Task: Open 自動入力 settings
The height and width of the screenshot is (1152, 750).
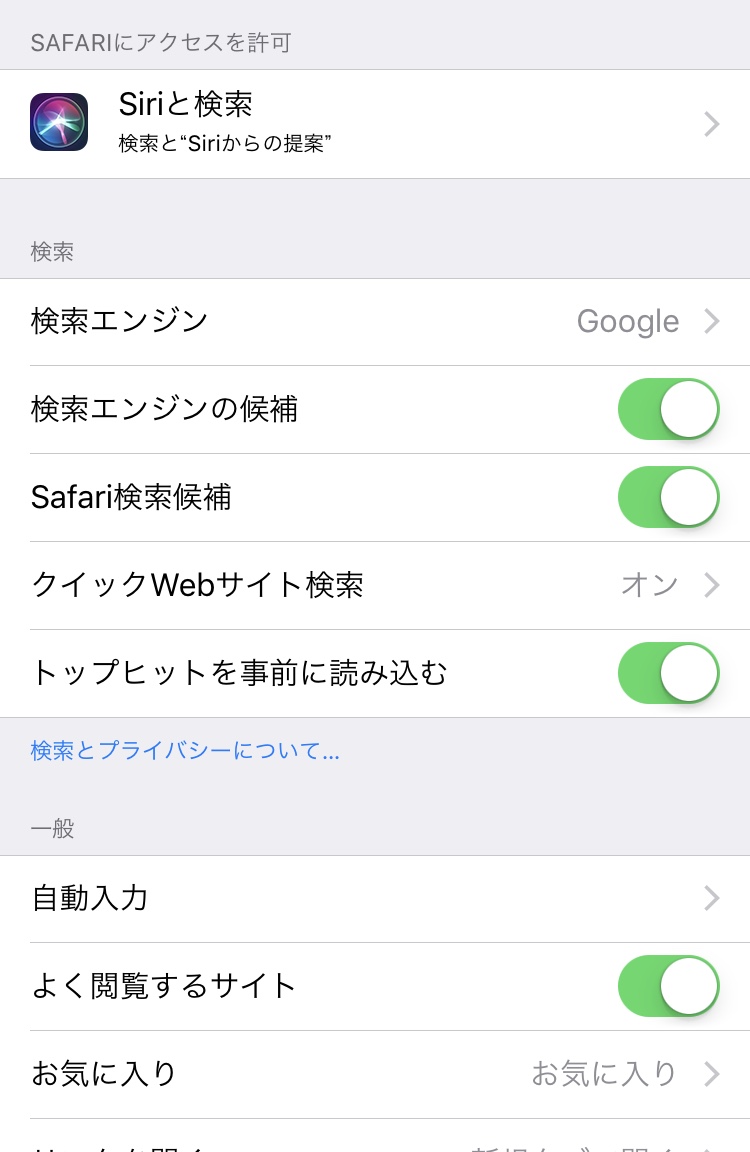Action: coord(375,898)
